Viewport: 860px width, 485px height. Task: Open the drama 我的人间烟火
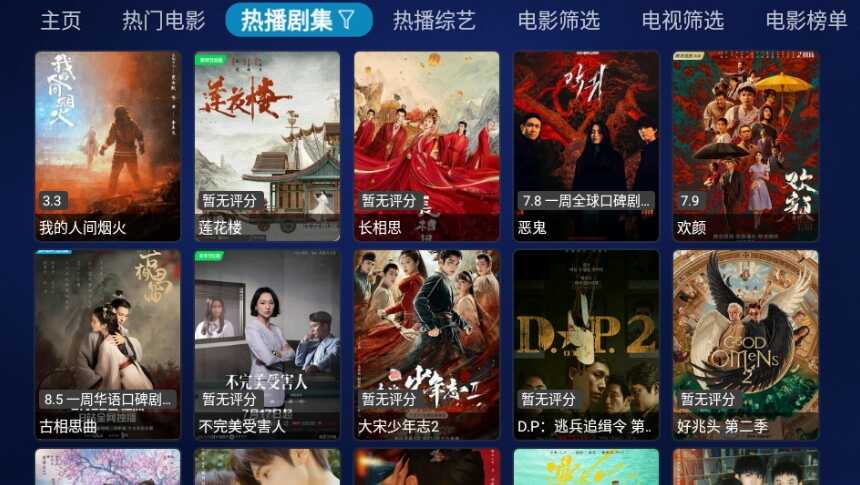108,146
